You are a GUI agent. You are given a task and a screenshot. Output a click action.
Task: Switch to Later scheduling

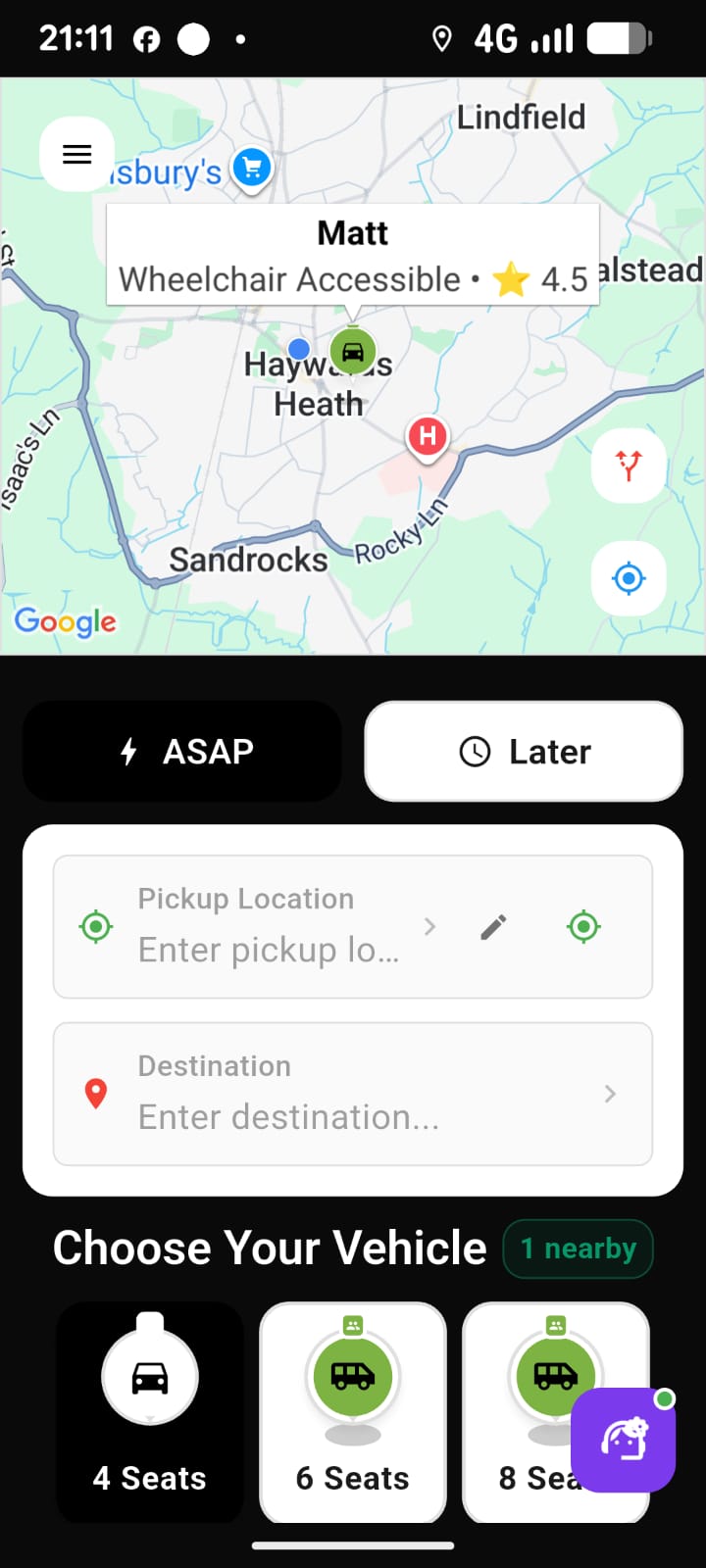pos(524,752)
